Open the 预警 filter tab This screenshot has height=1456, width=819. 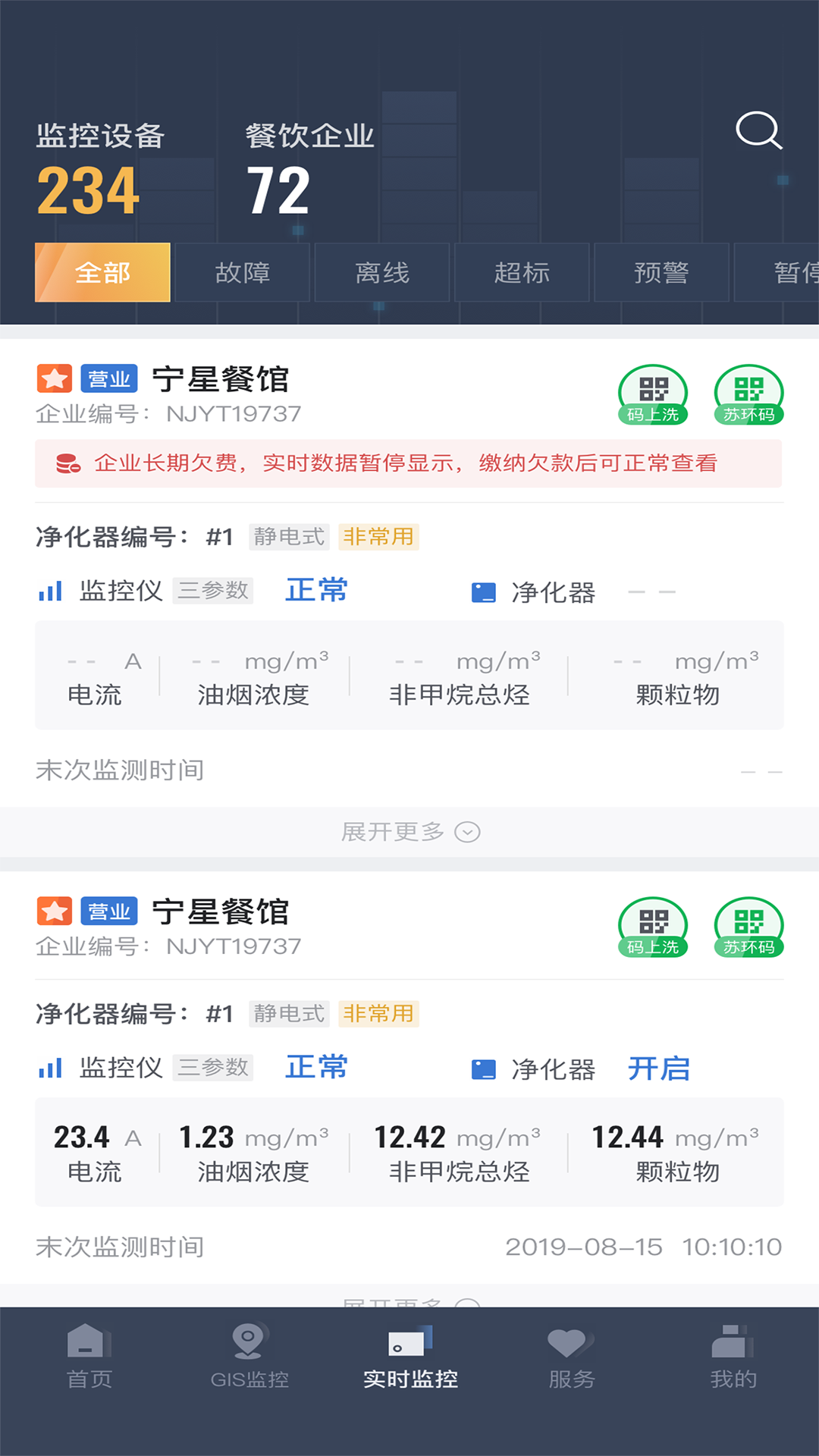pyautogui.click(x=662, y=272)
